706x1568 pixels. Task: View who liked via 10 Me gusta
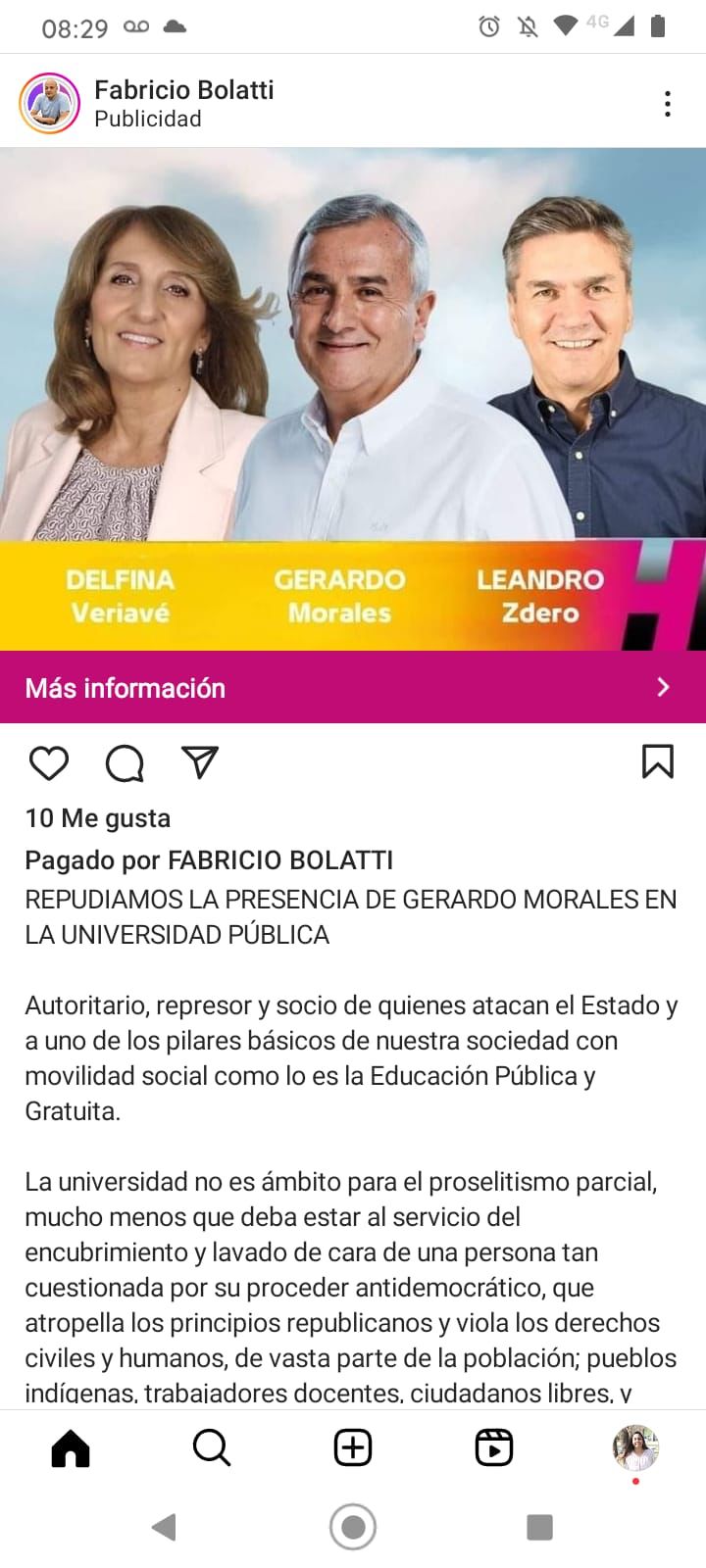pos(98,818)
